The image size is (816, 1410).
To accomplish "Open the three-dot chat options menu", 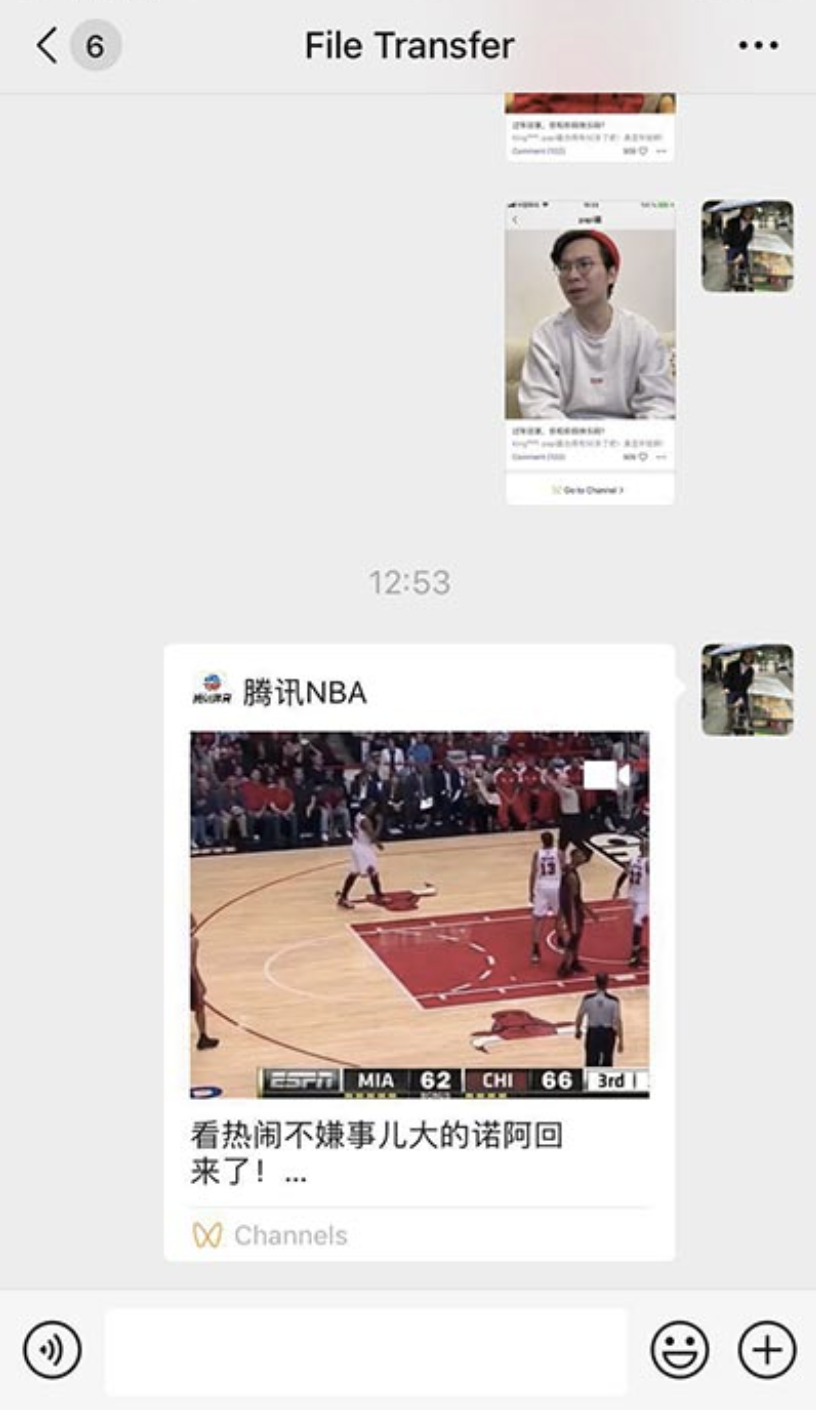I will [x=758, y=46].
